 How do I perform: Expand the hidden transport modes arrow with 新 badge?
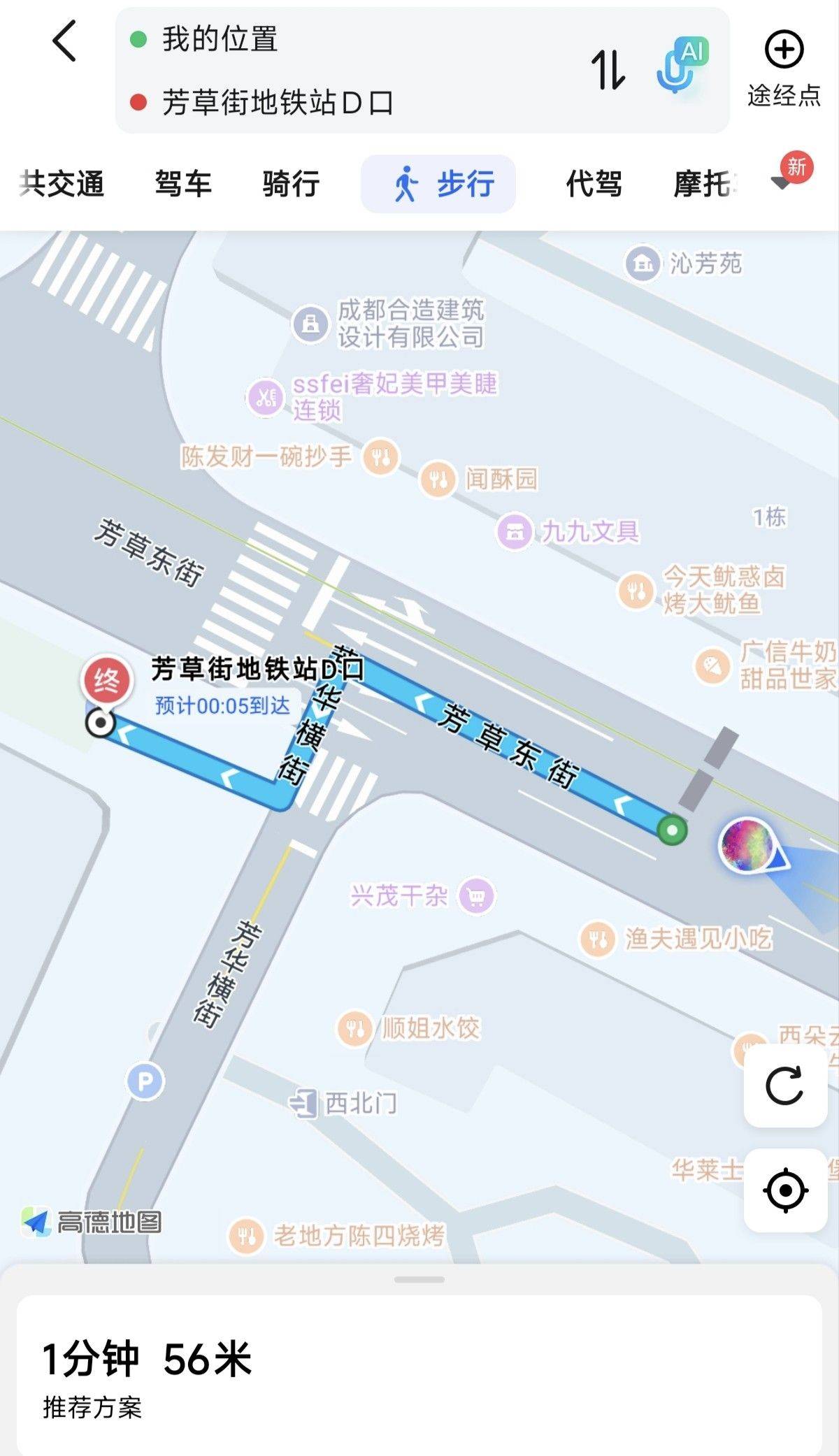(x=781, y=183)
